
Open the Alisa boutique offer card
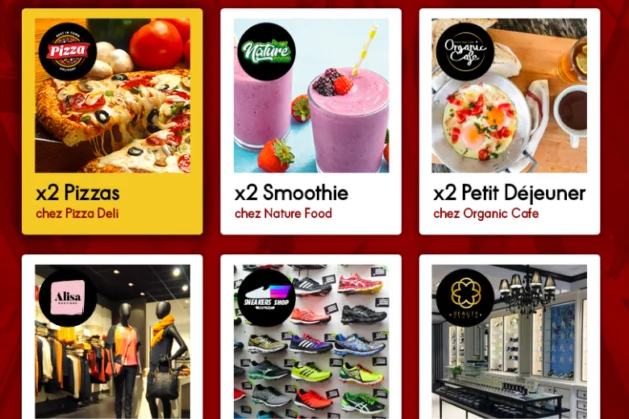[112, 337]
